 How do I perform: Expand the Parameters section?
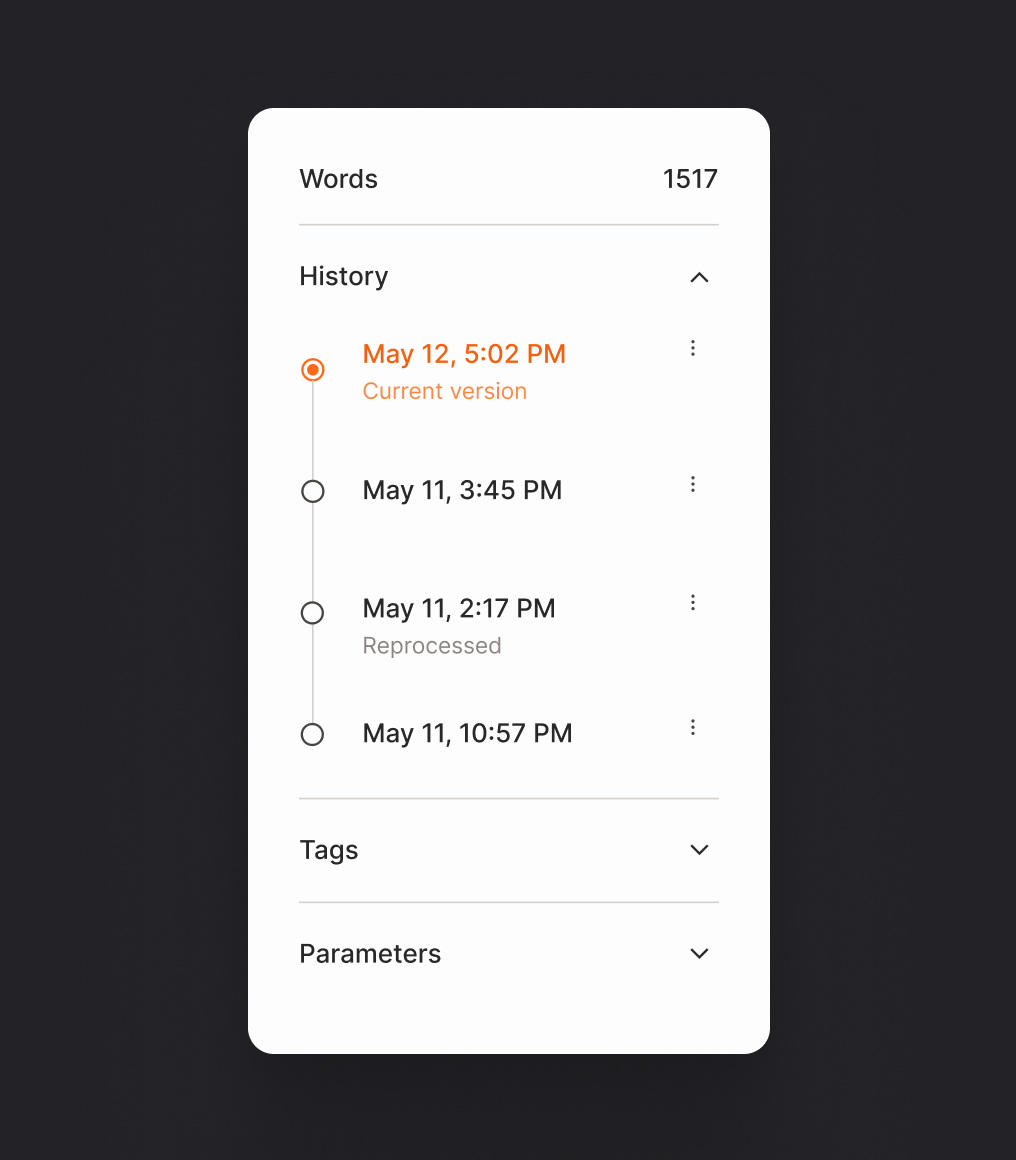click(x=699, y=954)
